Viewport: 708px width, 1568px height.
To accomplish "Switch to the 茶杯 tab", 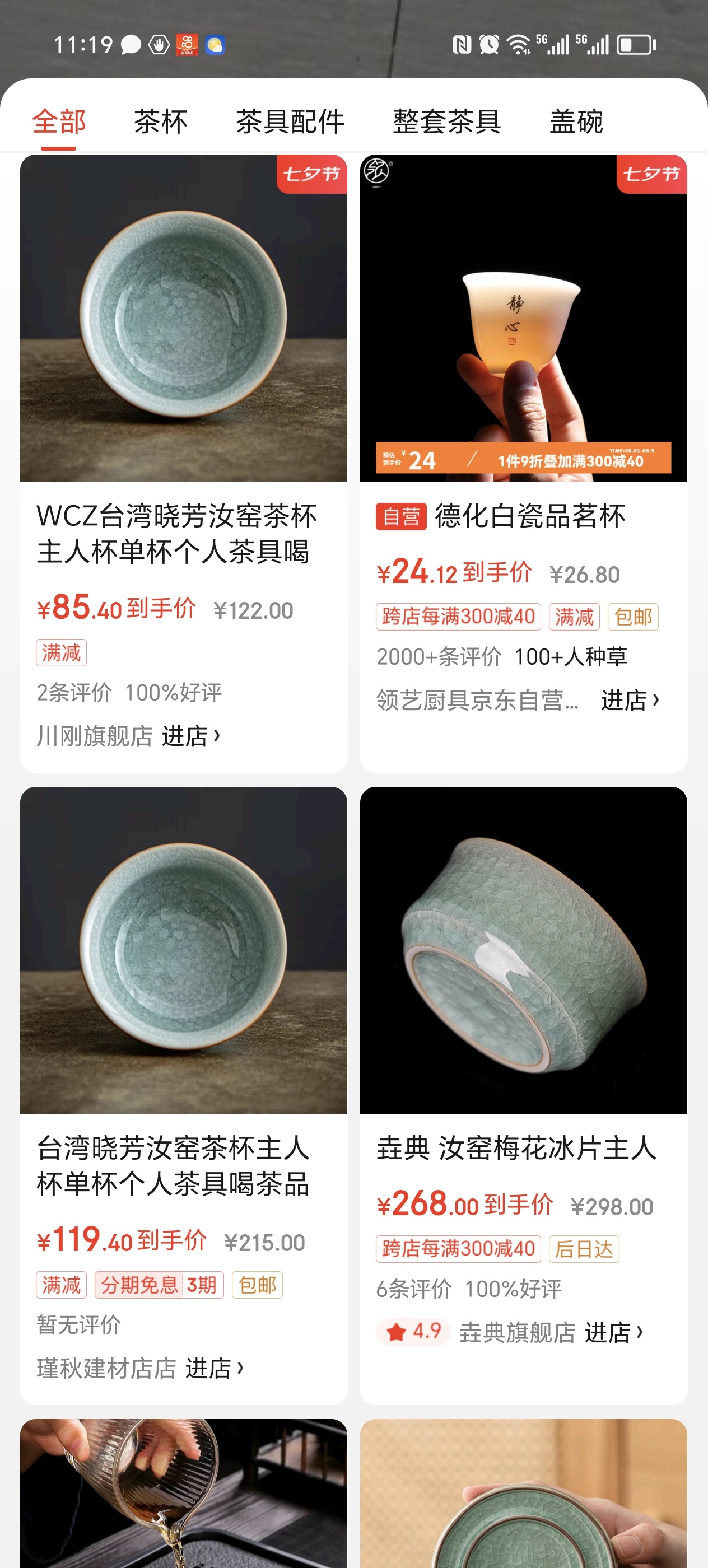I will [x=161, y=122].
